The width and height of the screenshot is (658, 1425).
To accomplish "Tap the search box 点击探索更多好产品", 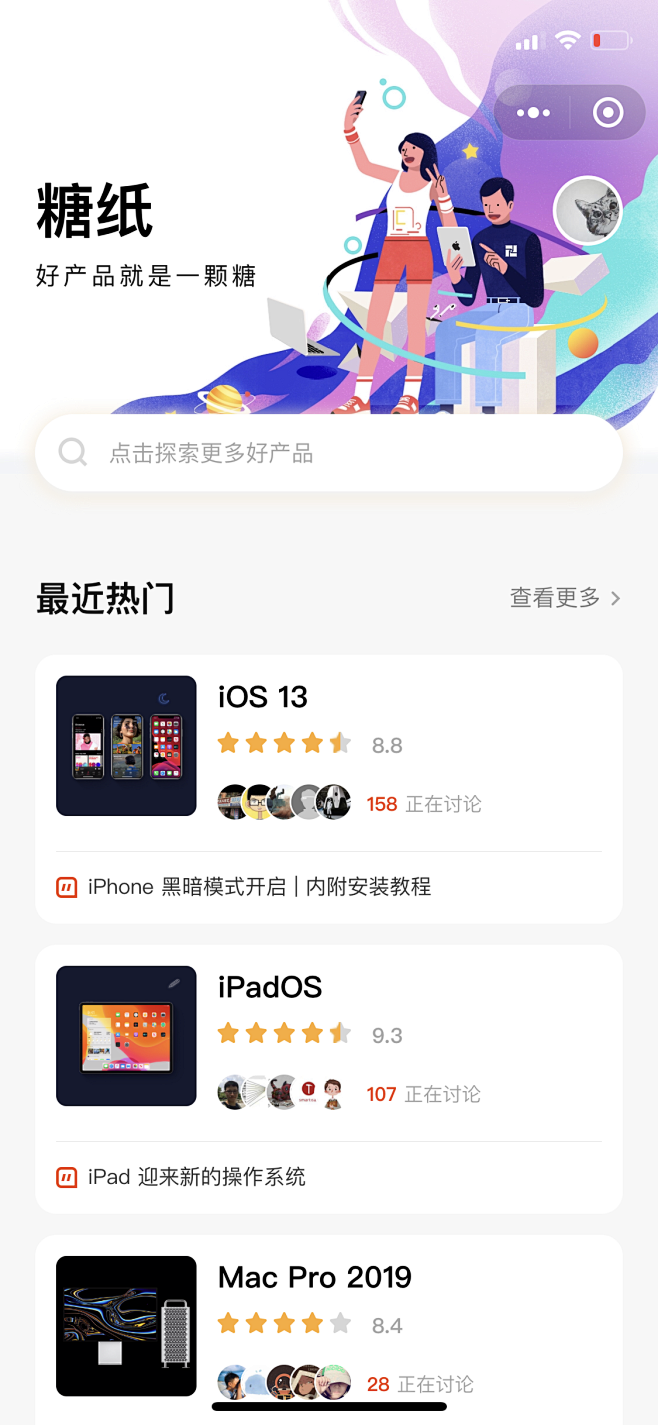I will point(329,453).
